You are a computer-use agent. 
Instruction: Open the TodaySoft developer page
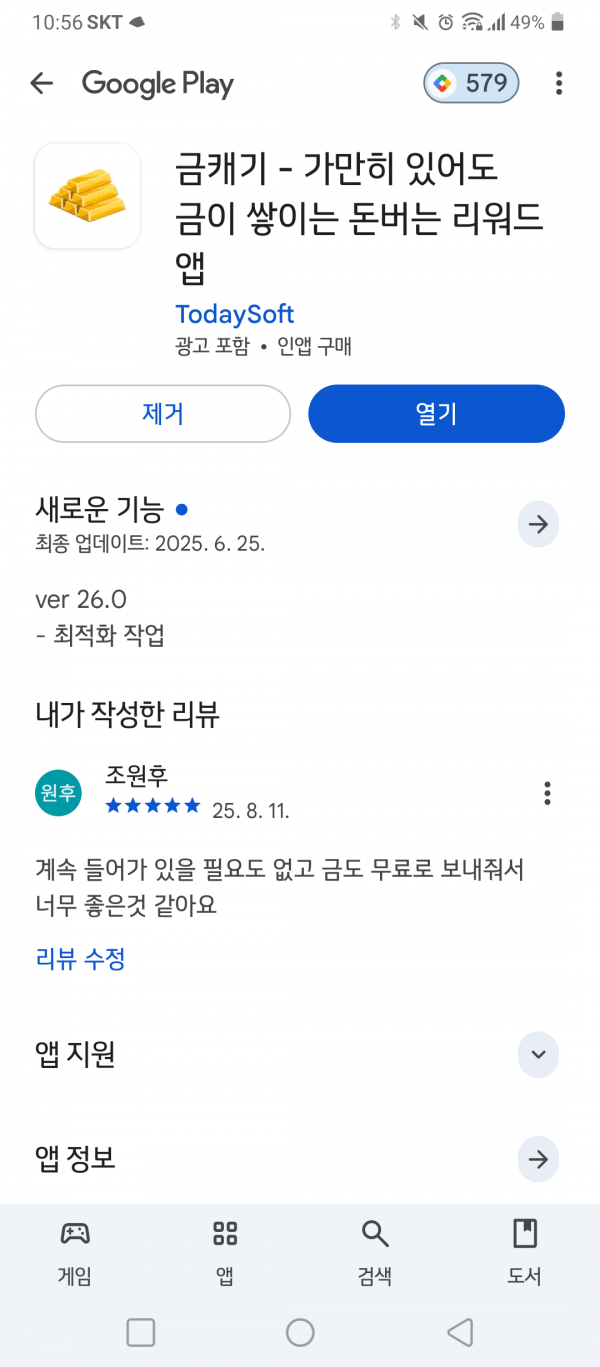235,314
